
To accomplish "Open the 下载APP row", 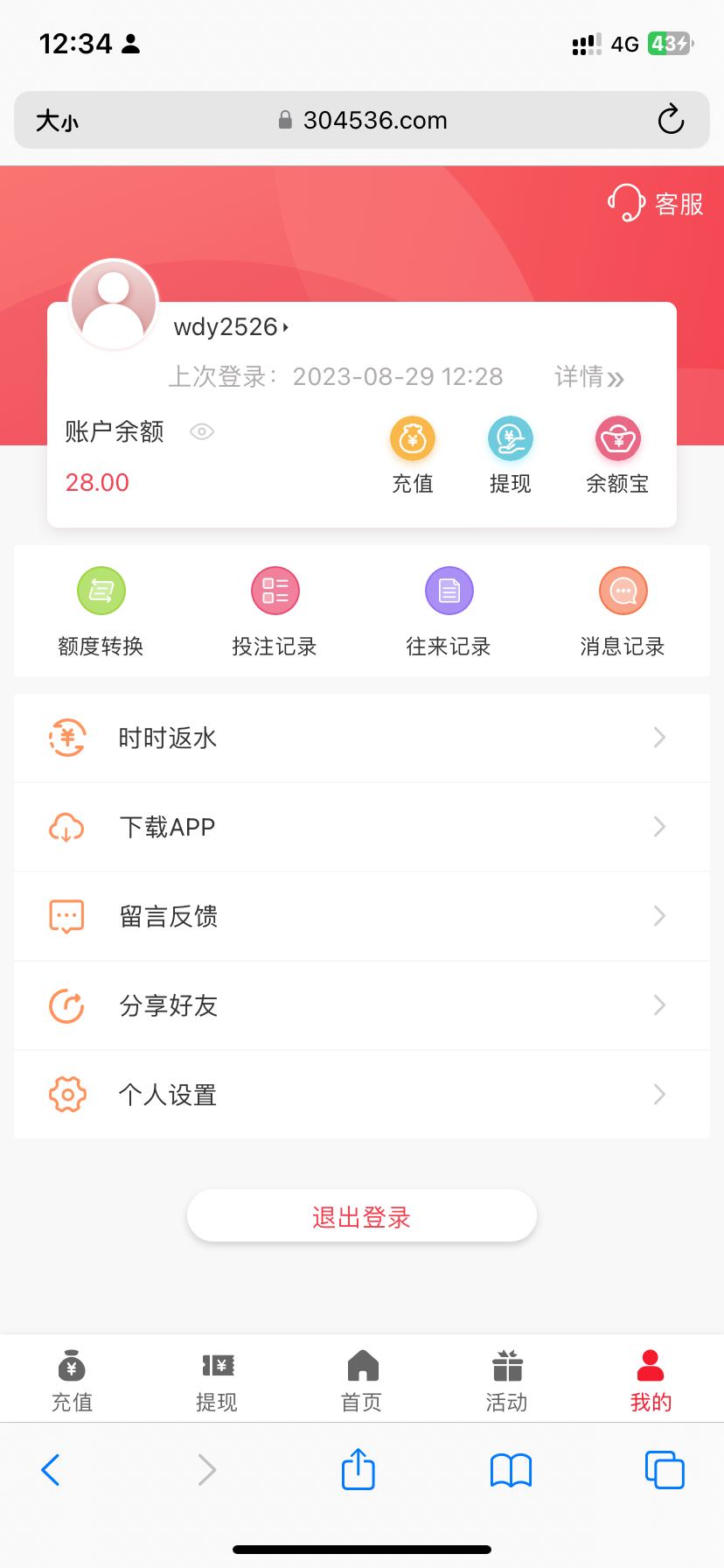I will 362,827.
